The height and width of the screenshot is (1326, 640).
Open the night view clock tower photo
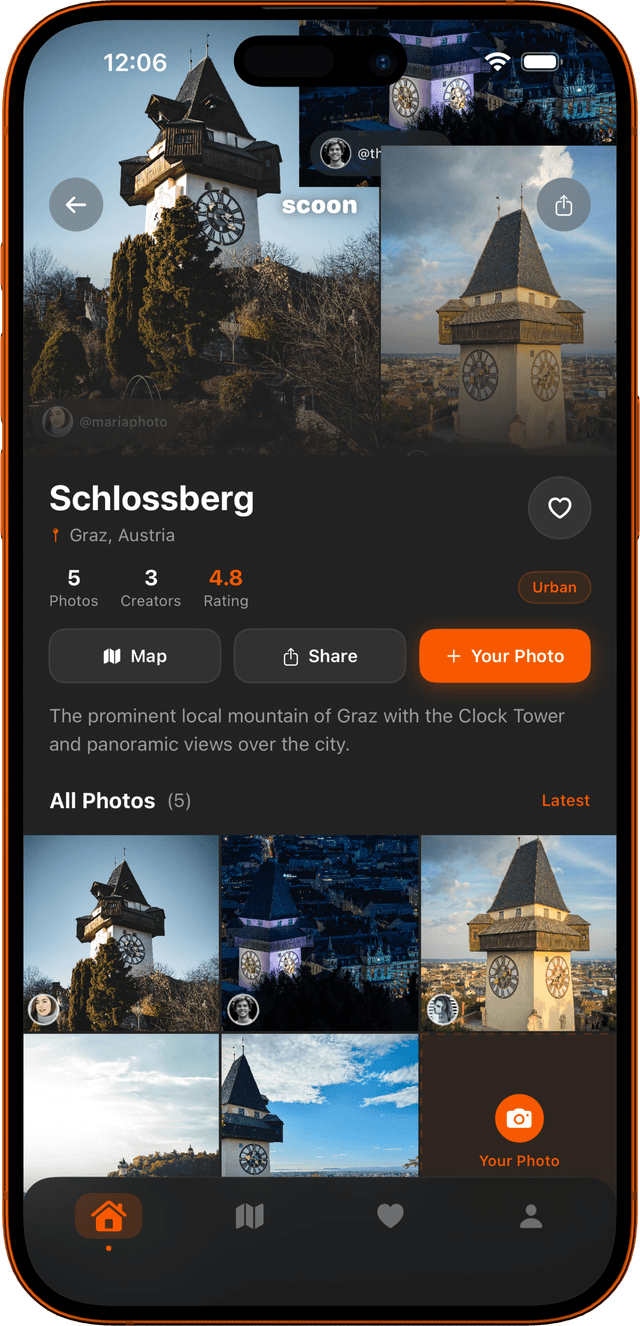(320, 932)
